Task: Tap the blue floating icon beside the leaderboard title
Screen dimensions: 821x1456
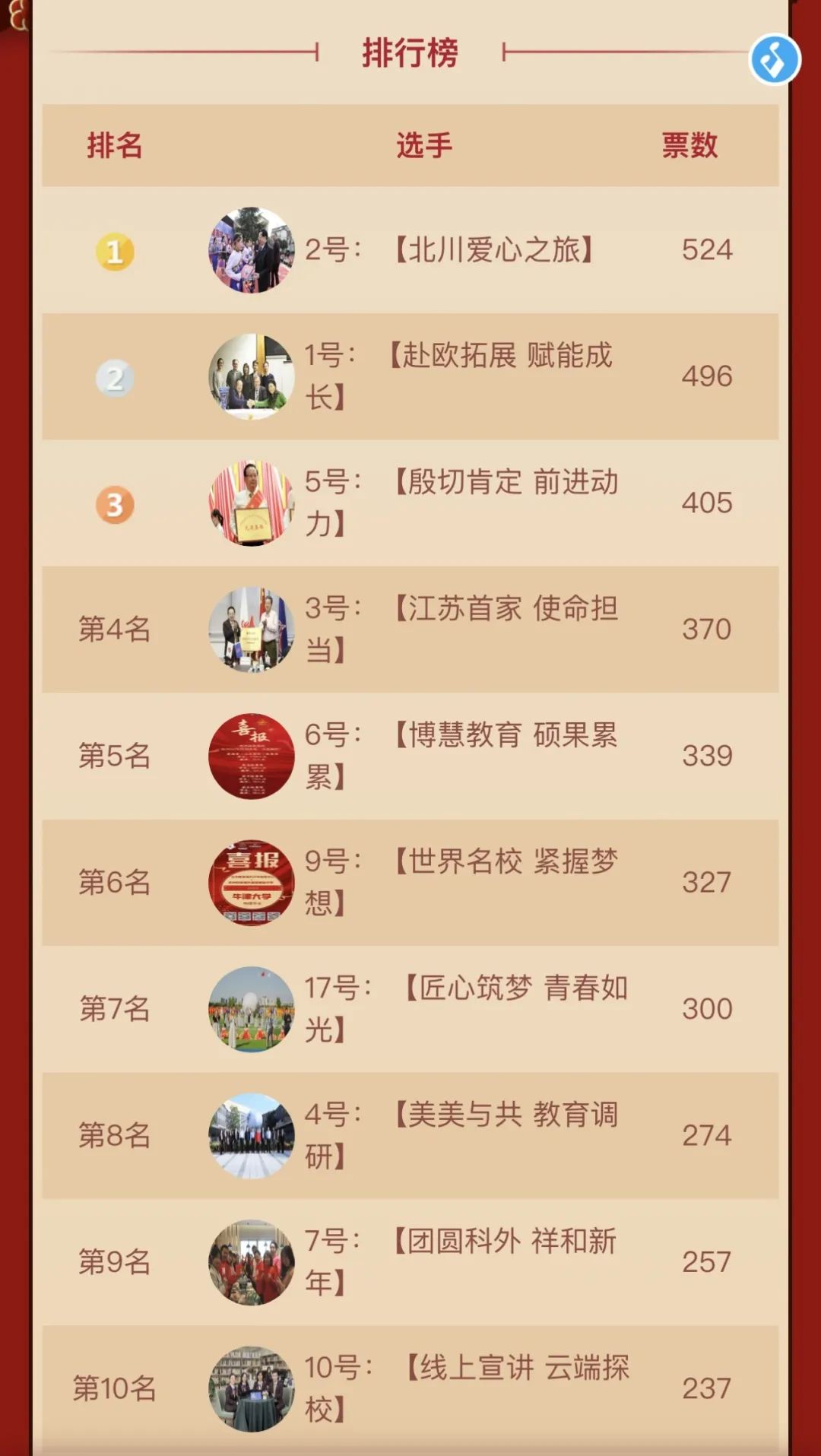Action: (774, 60)
